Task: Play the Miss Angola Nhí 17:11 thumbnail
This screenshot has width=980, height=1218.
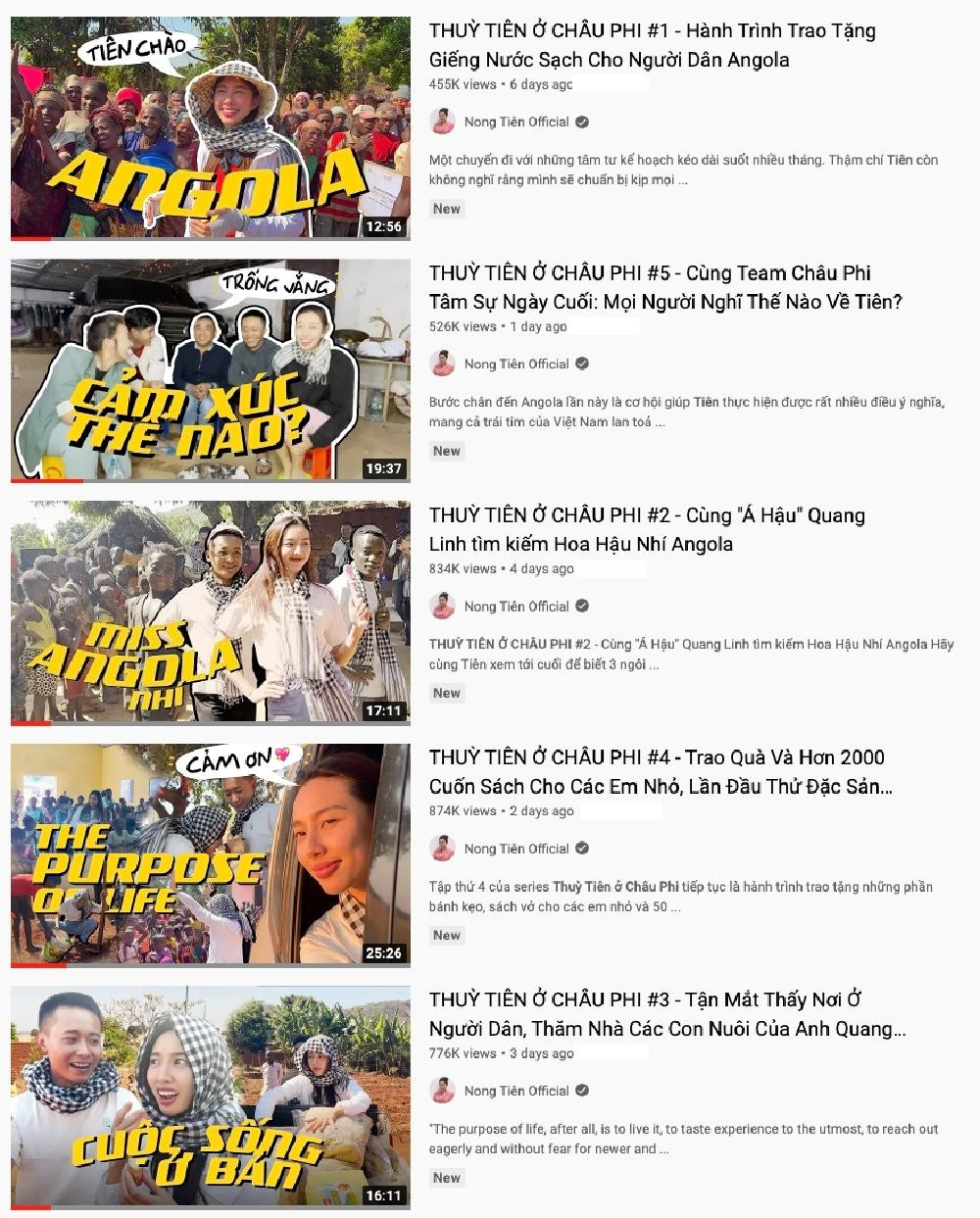Action: (210, 612)
